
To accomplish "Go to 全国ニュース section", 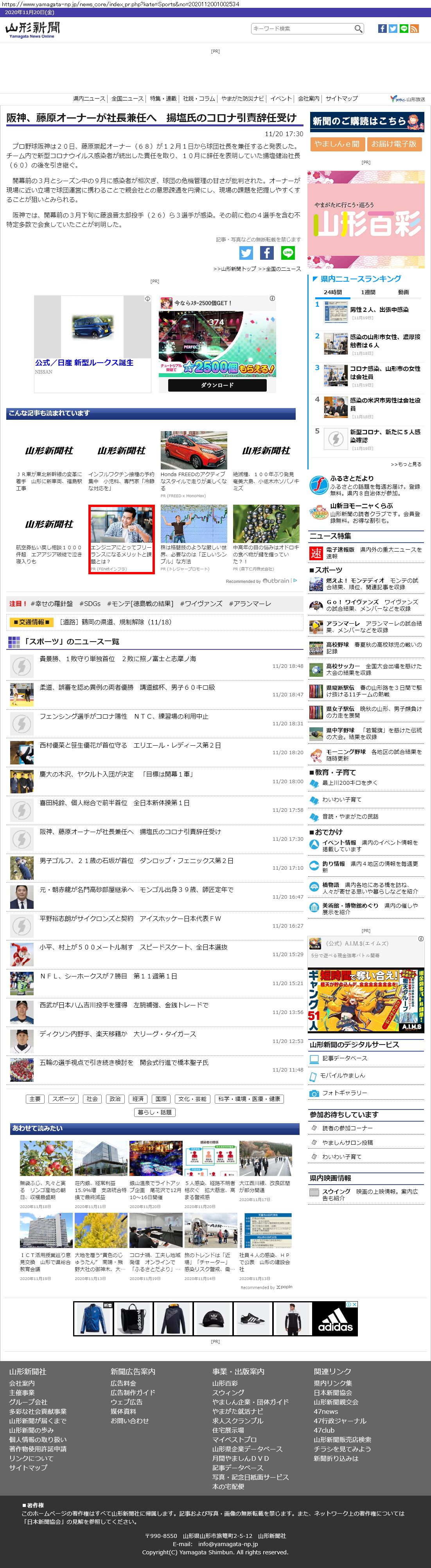I will [127, 99].
